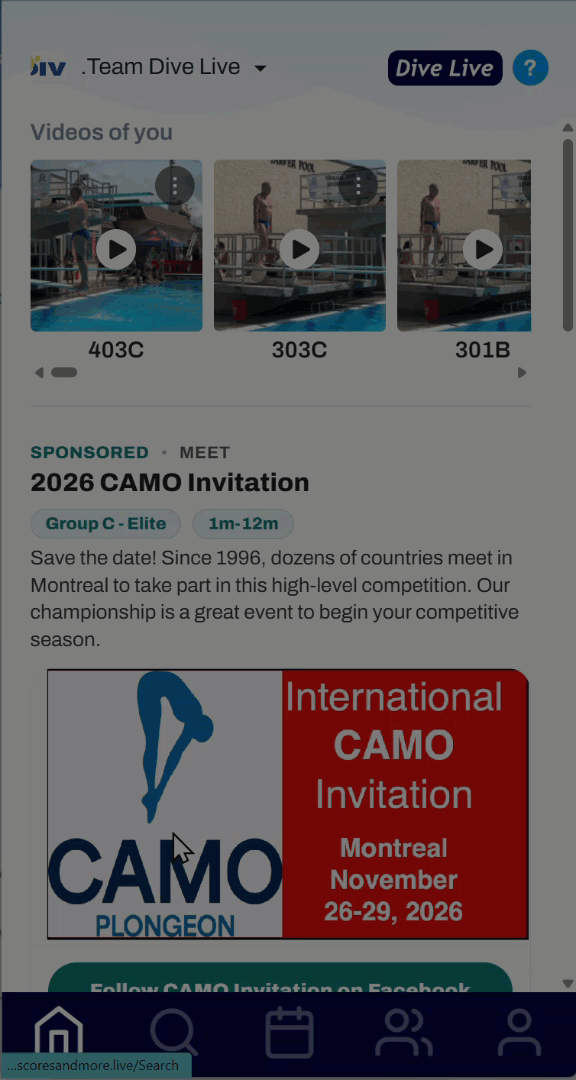Click the page scrollbar down arrow
This screenshot has width=576, height=1080.
[x=568, y=984]
